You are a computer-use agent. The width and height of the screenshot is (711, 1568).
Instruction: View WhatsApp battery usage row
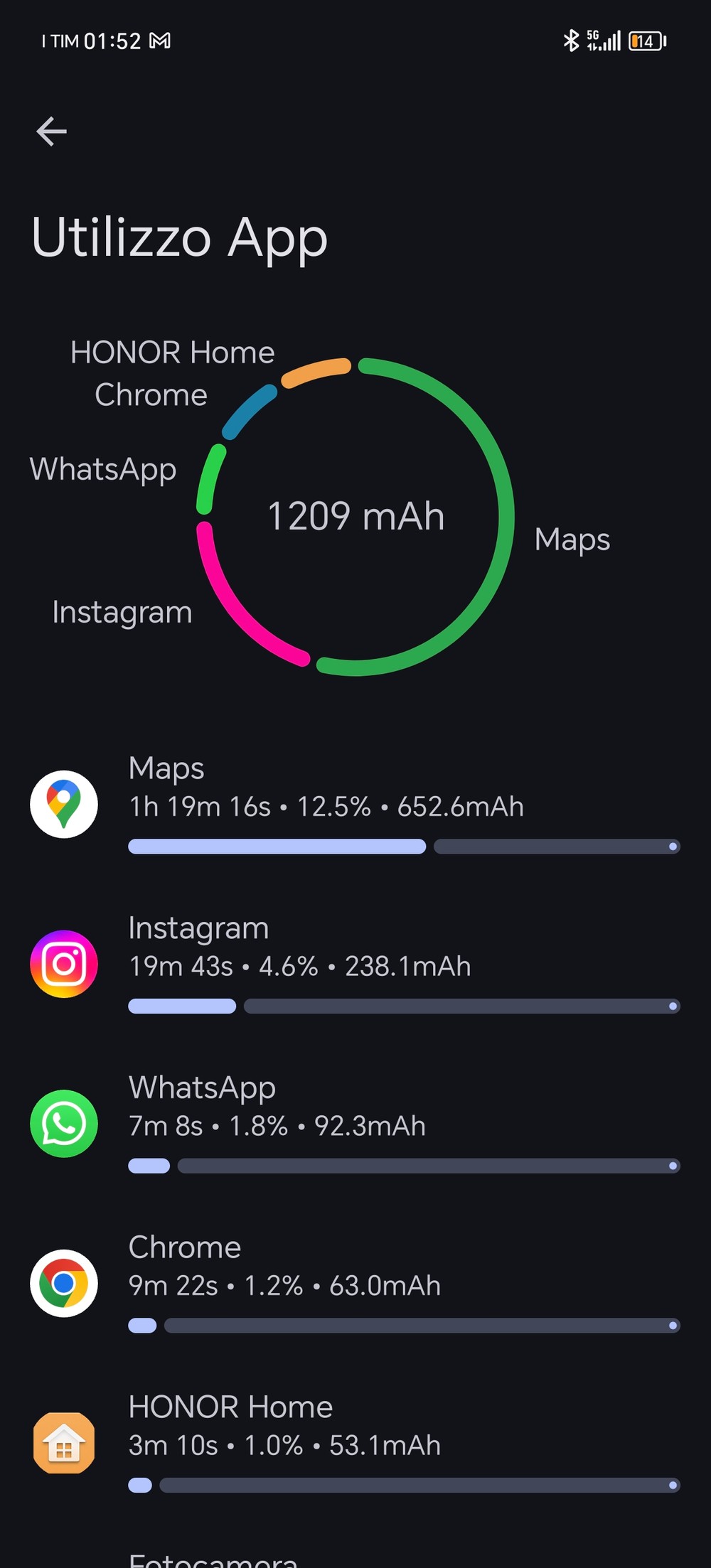coord(355,1123)
